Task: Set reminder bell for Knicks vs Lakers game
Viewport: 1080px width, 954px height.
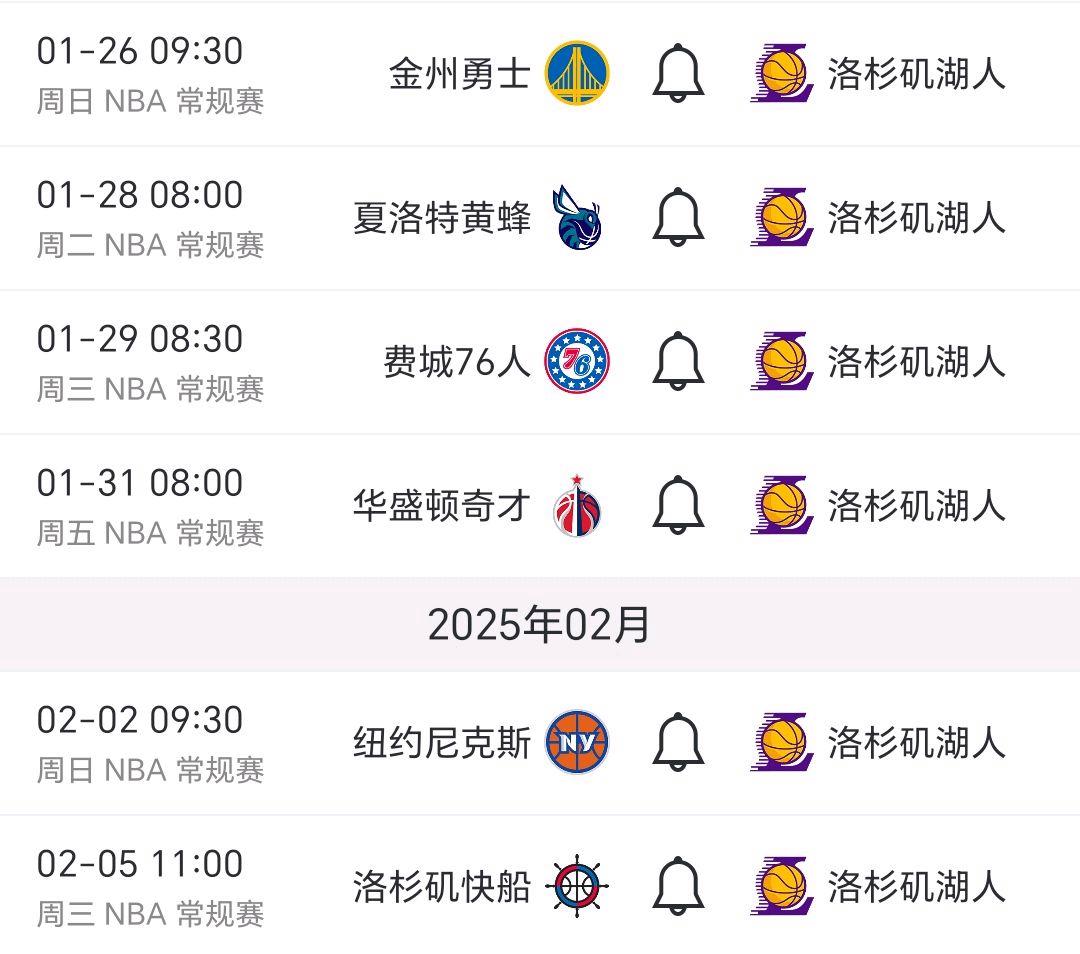Action: (678, 741)
